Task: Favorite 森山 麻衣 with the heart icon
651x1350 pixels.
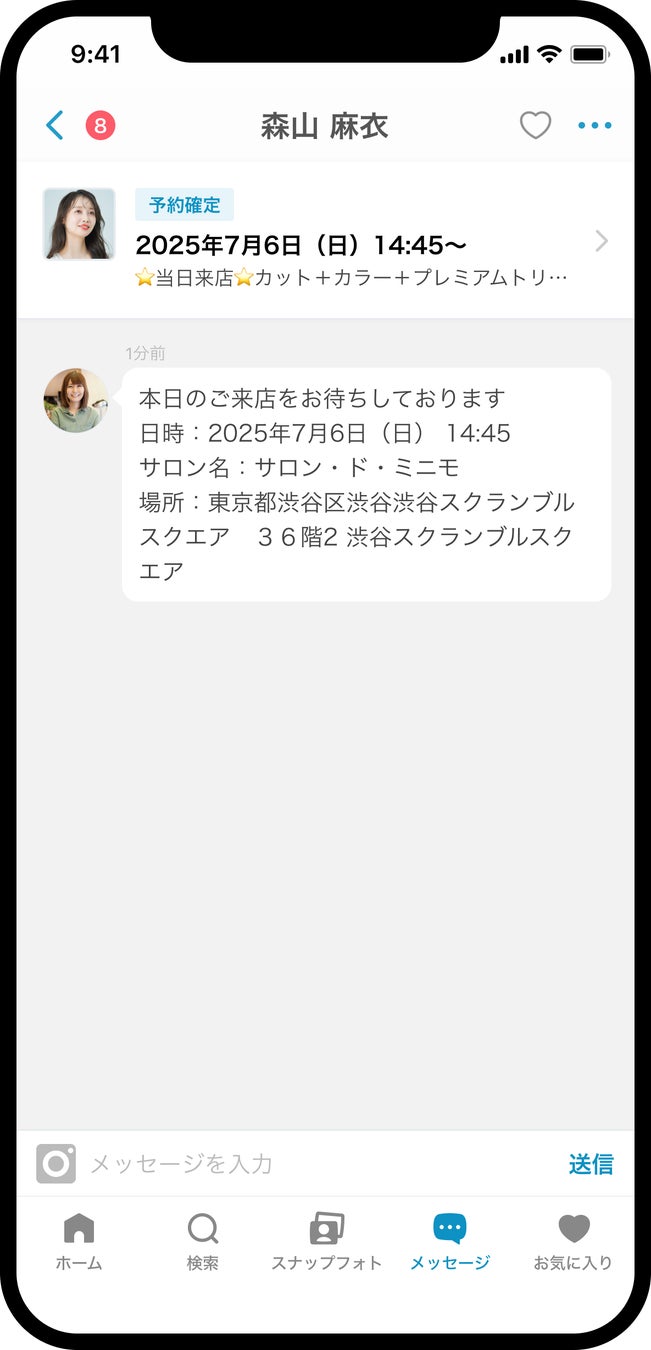Action: (x=535, y=126)
